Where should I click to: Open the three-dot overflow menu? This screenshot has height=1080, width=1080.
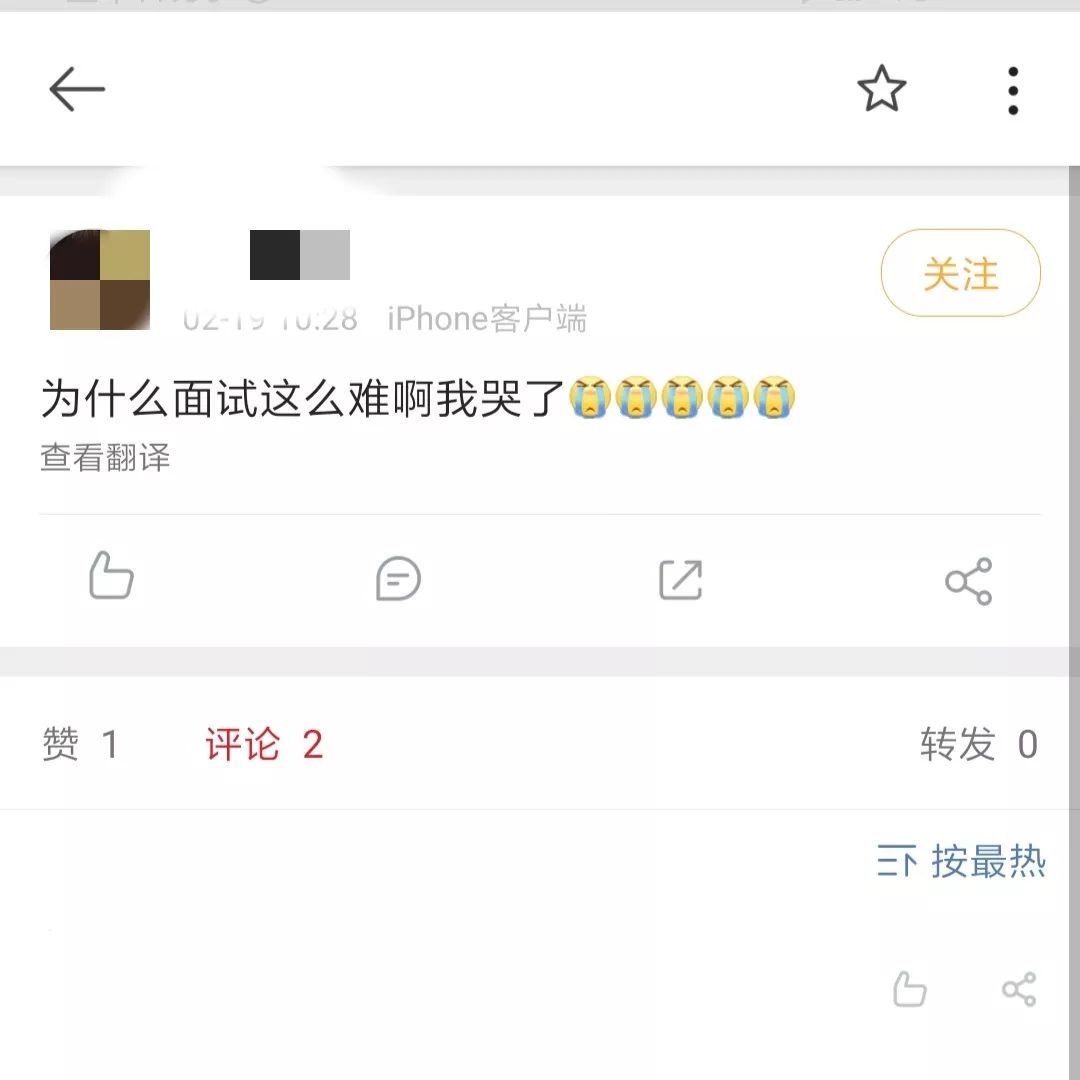click(1012, 91)
